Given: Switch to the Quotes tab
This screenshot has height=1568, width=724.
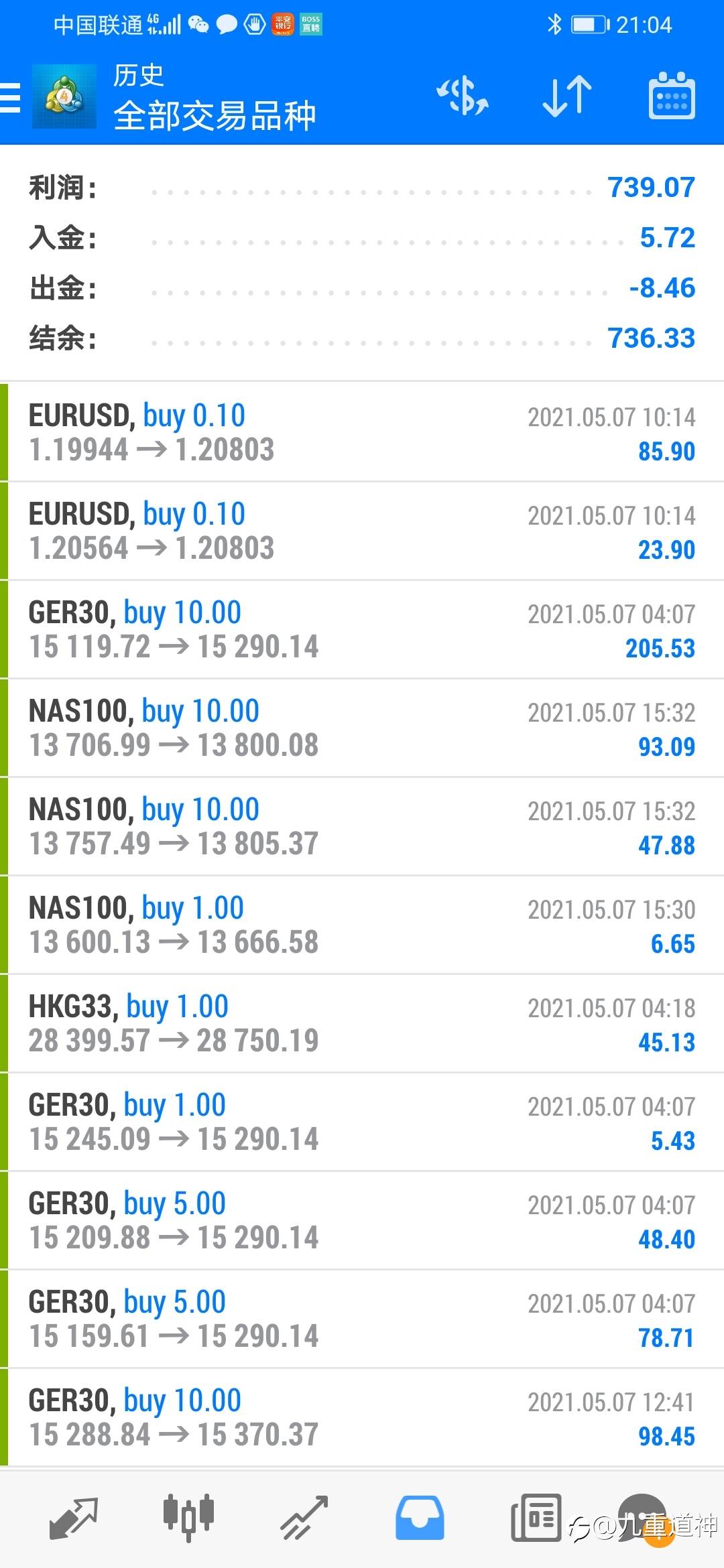Looking at the screenshot, I should (74, 1518).
